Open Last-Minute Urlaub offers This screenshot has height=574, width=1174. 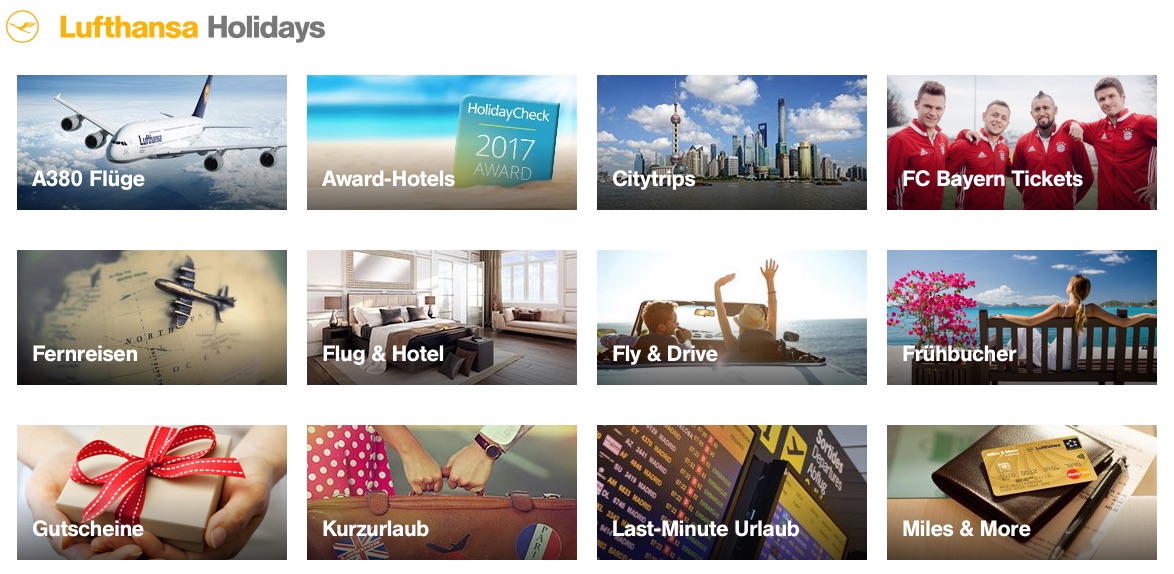pyautogui.click(x=731, y=492)
